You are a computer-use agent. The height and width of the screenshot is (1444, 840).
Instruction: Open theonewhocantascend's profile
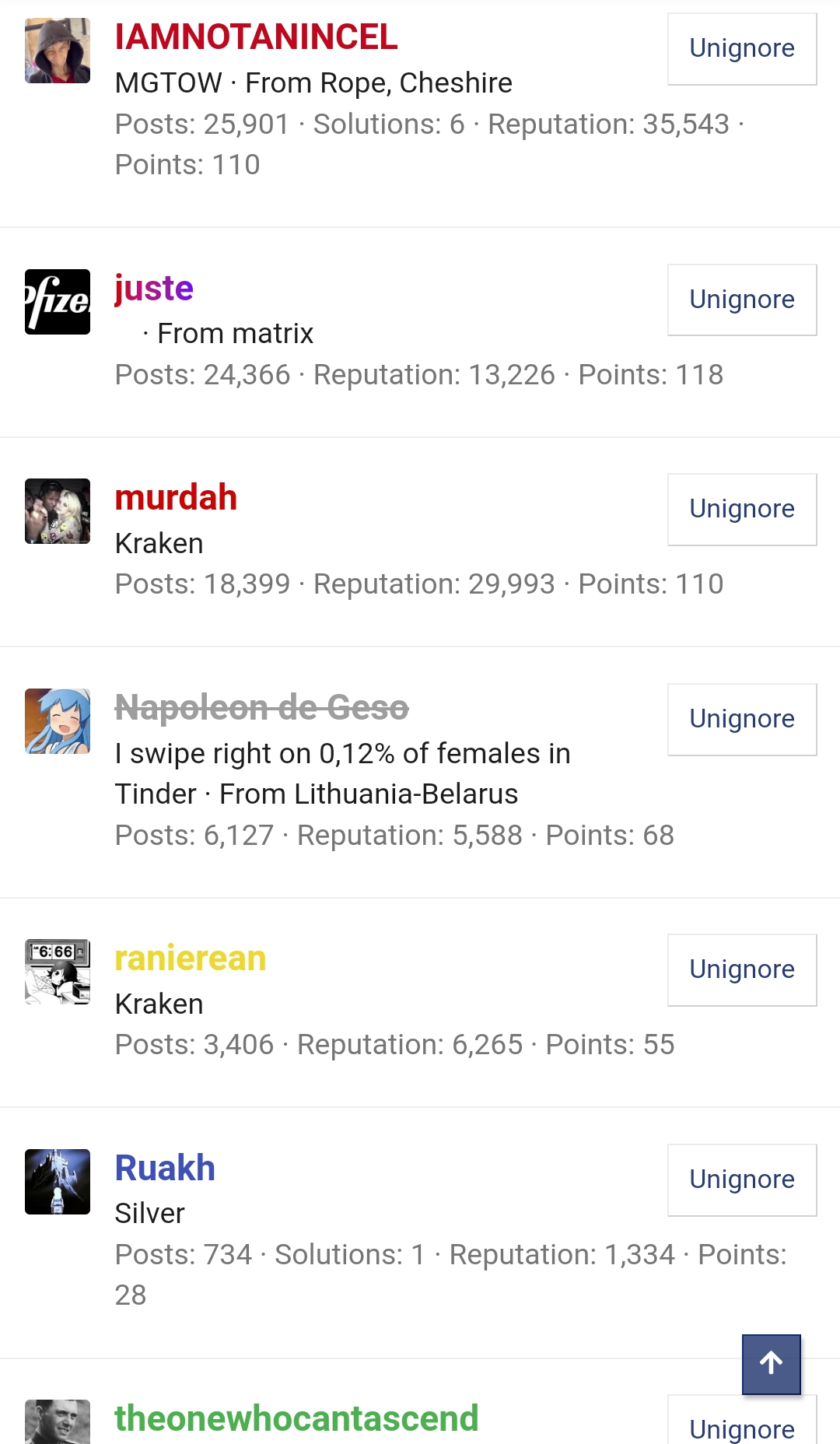point(296,1419)
